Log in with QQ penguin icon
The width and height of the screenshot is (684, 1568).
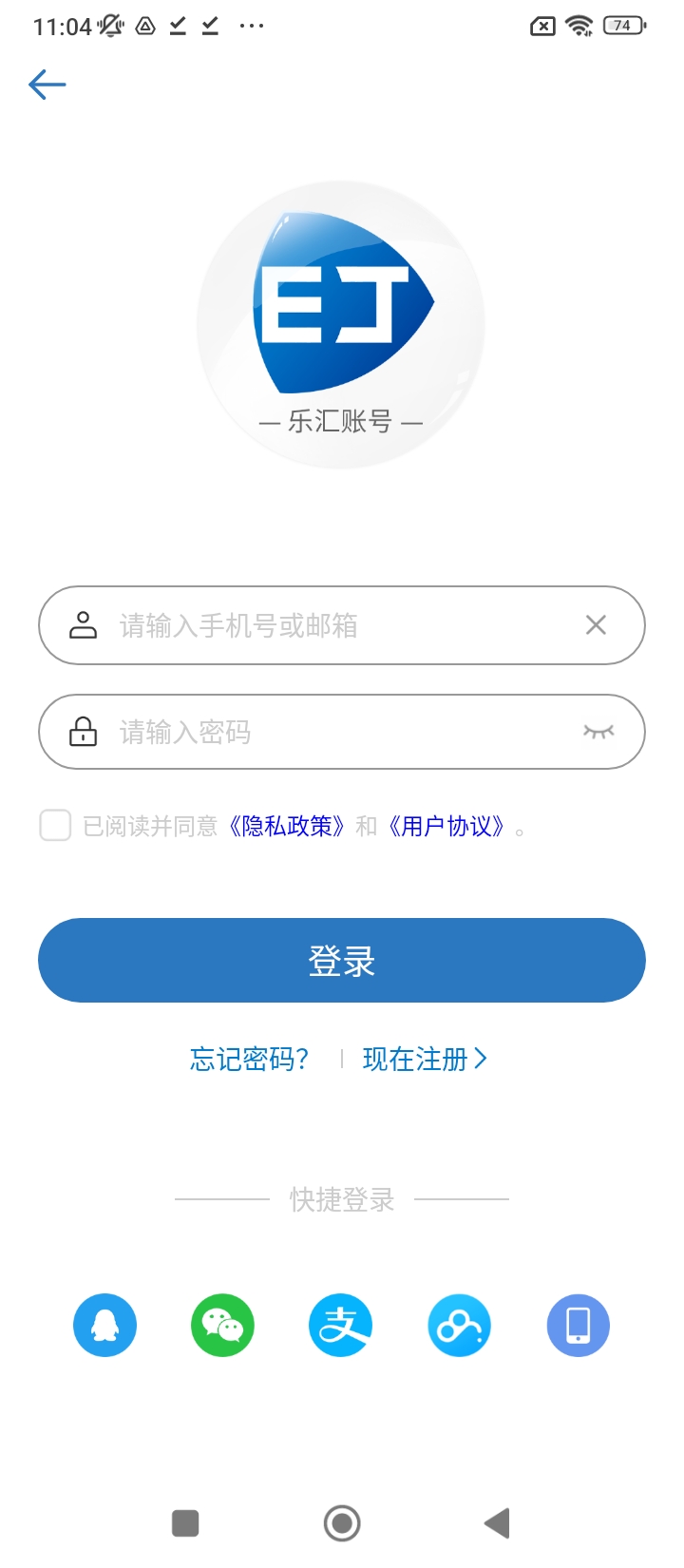click(104, 1325)
